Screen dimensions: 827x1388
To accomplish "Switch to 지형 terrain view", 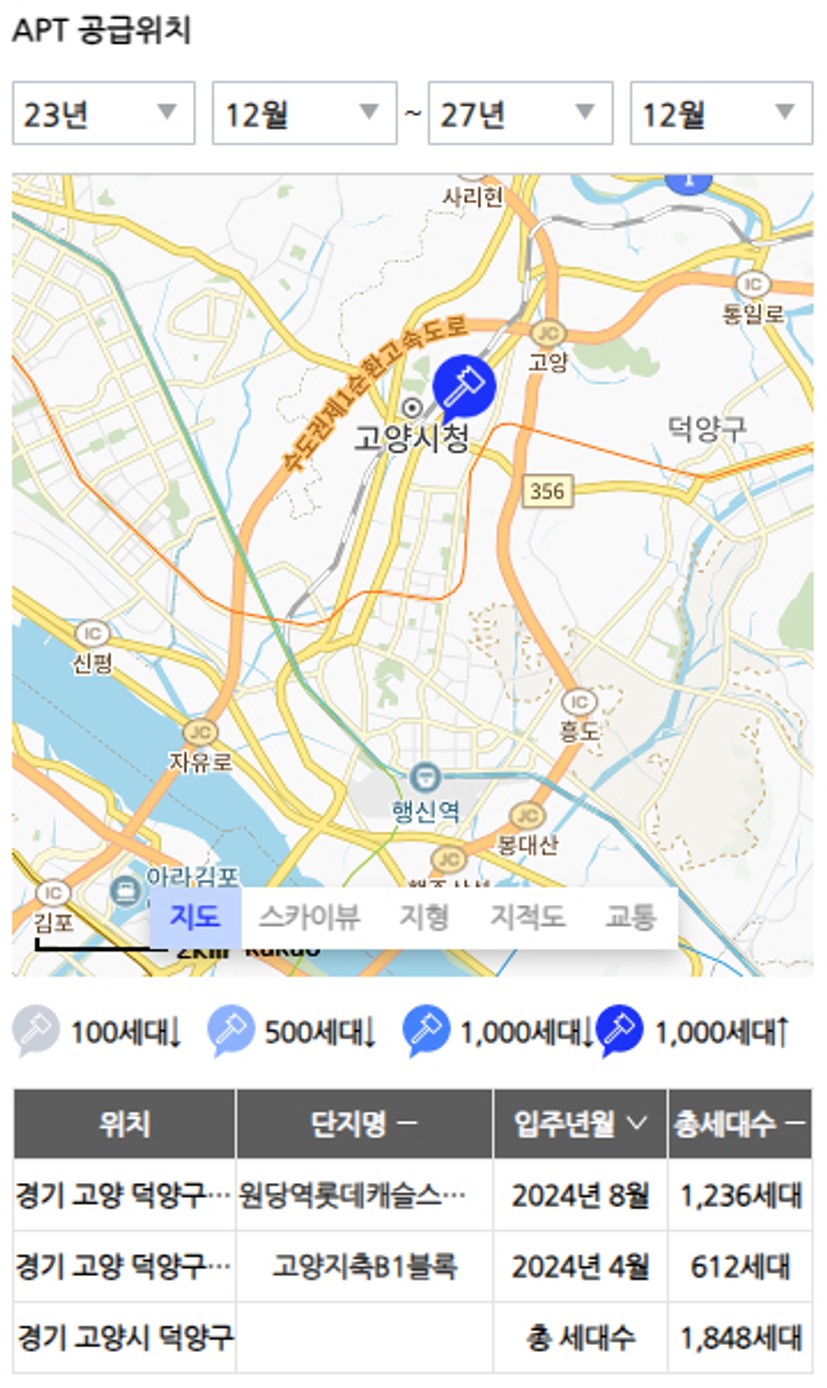I will click(425, 917).
